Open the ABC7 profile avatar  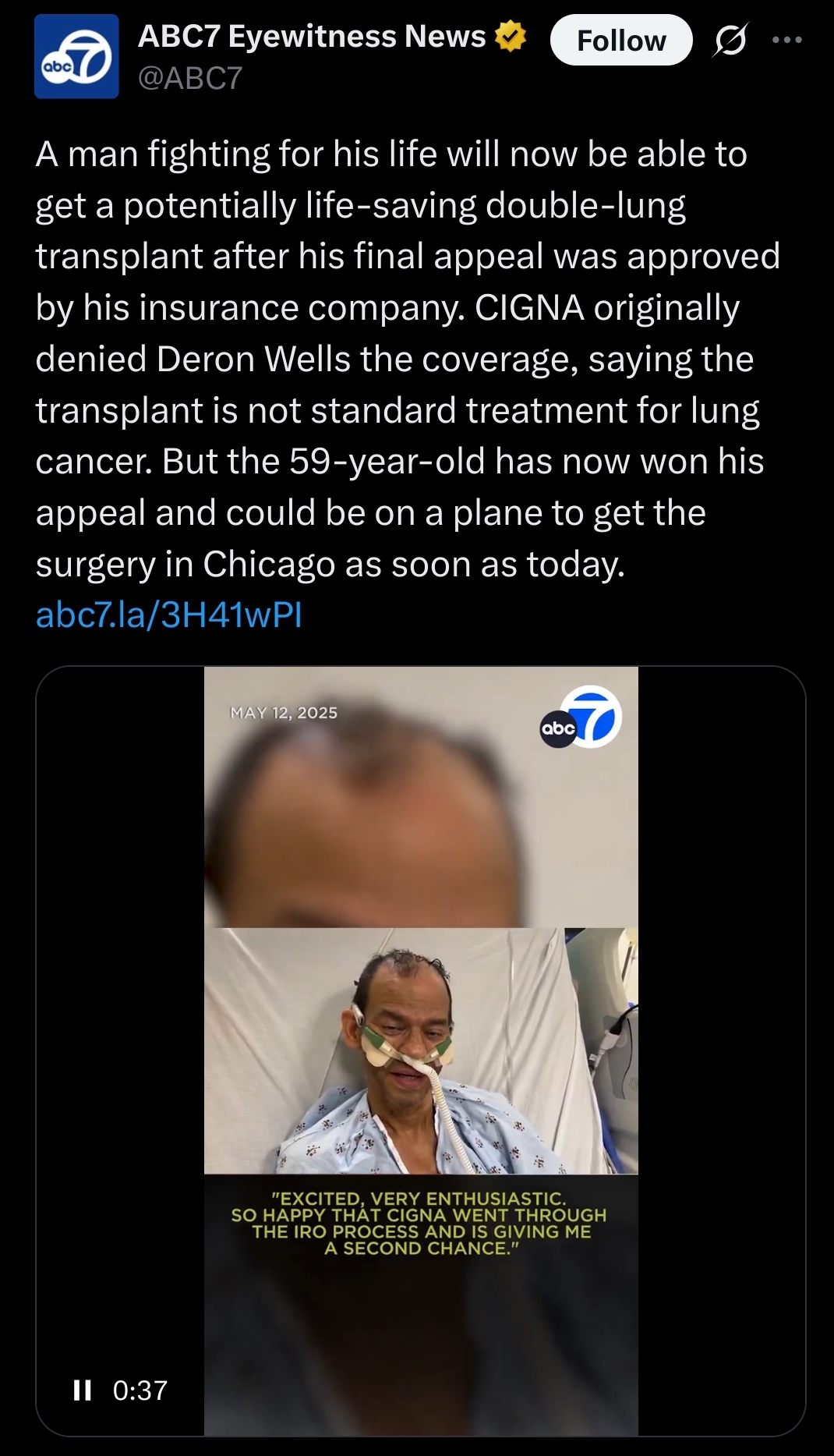coord(76,57)
